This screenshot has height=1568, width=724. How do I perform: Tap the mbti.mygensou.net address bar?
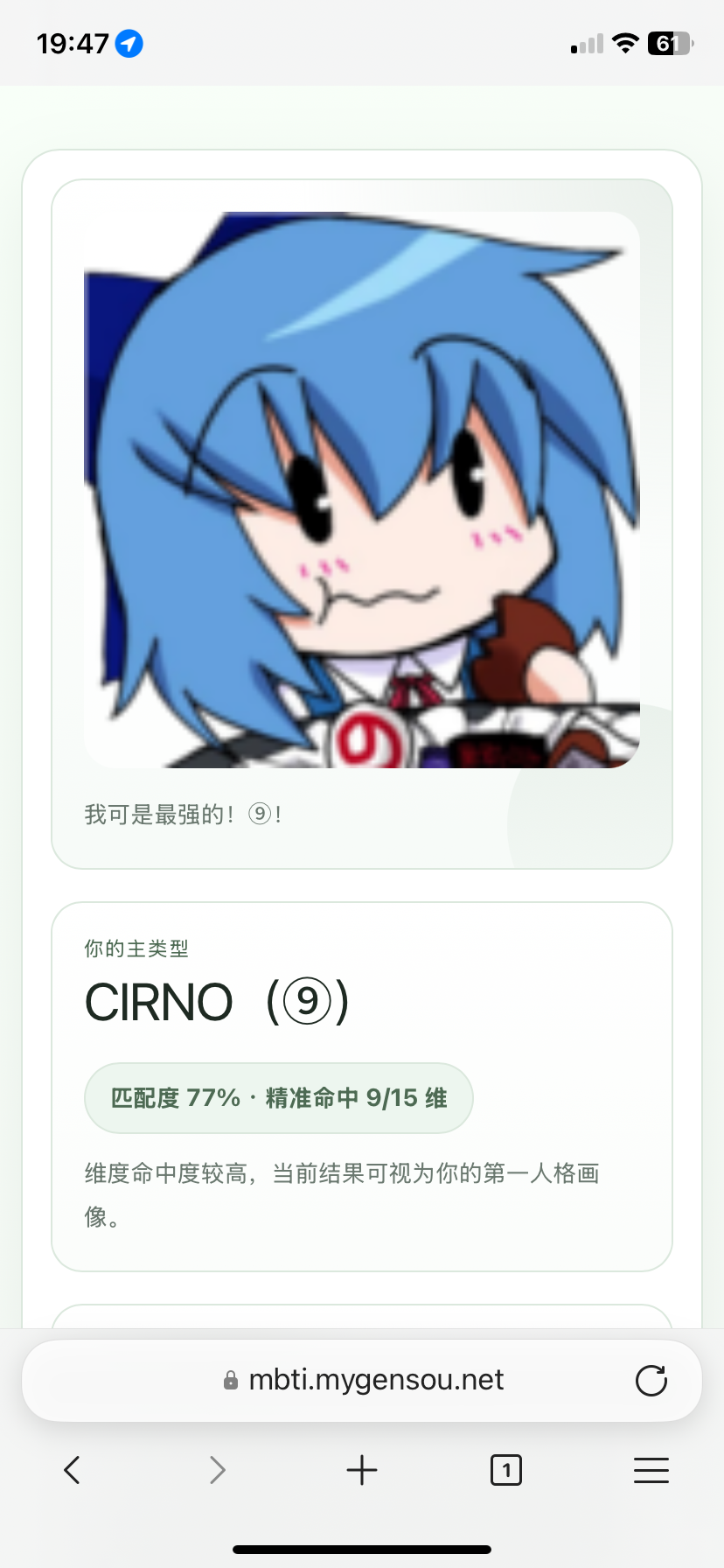363,1380
